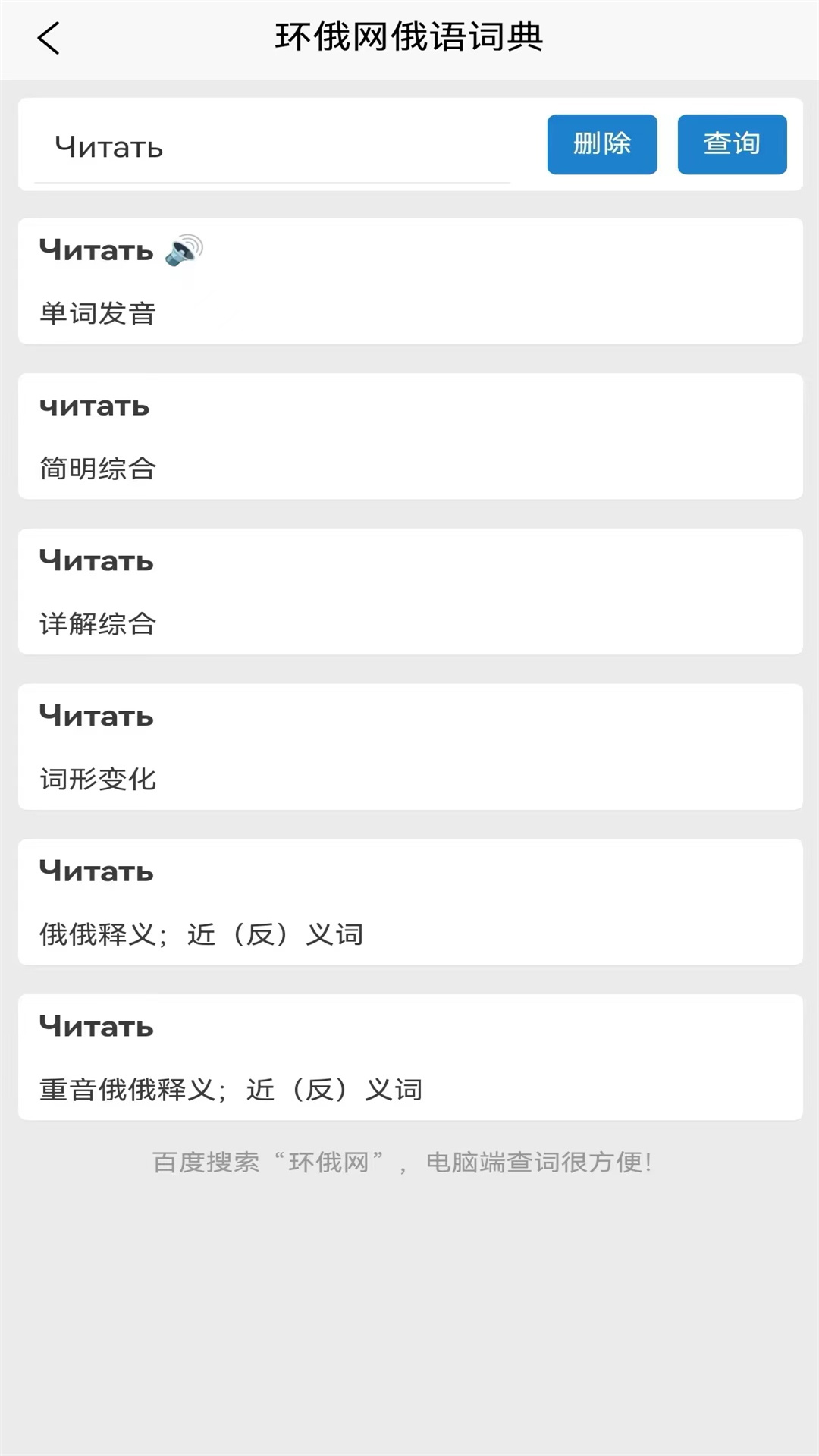The width and height of the screenshot is (819, 1456).
Task: Click the Читать heading above 词形变化
Action: (x=96, y=717)
